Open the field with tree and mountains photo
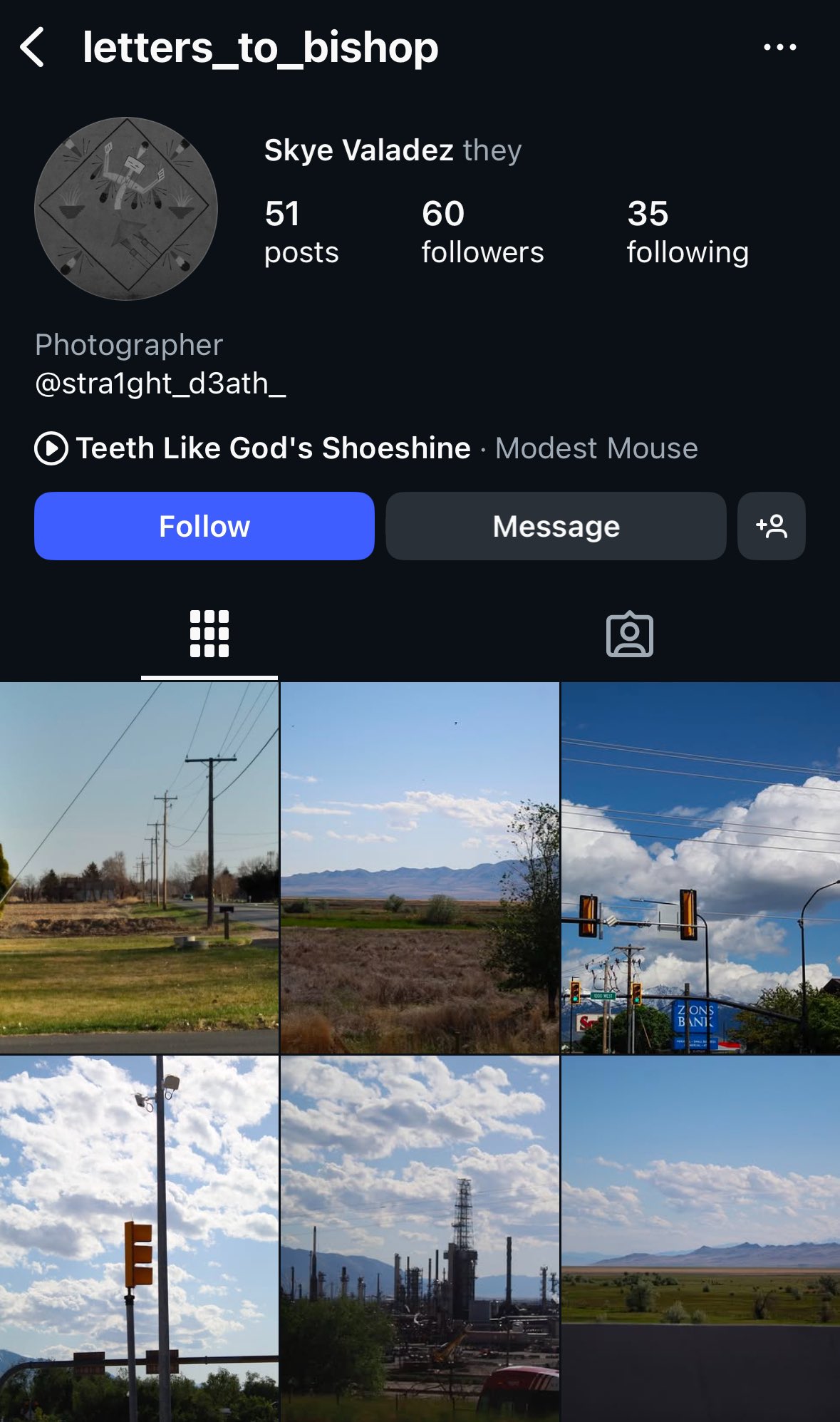Screen dimensions: 840x1422 click(x=420, y=867)
